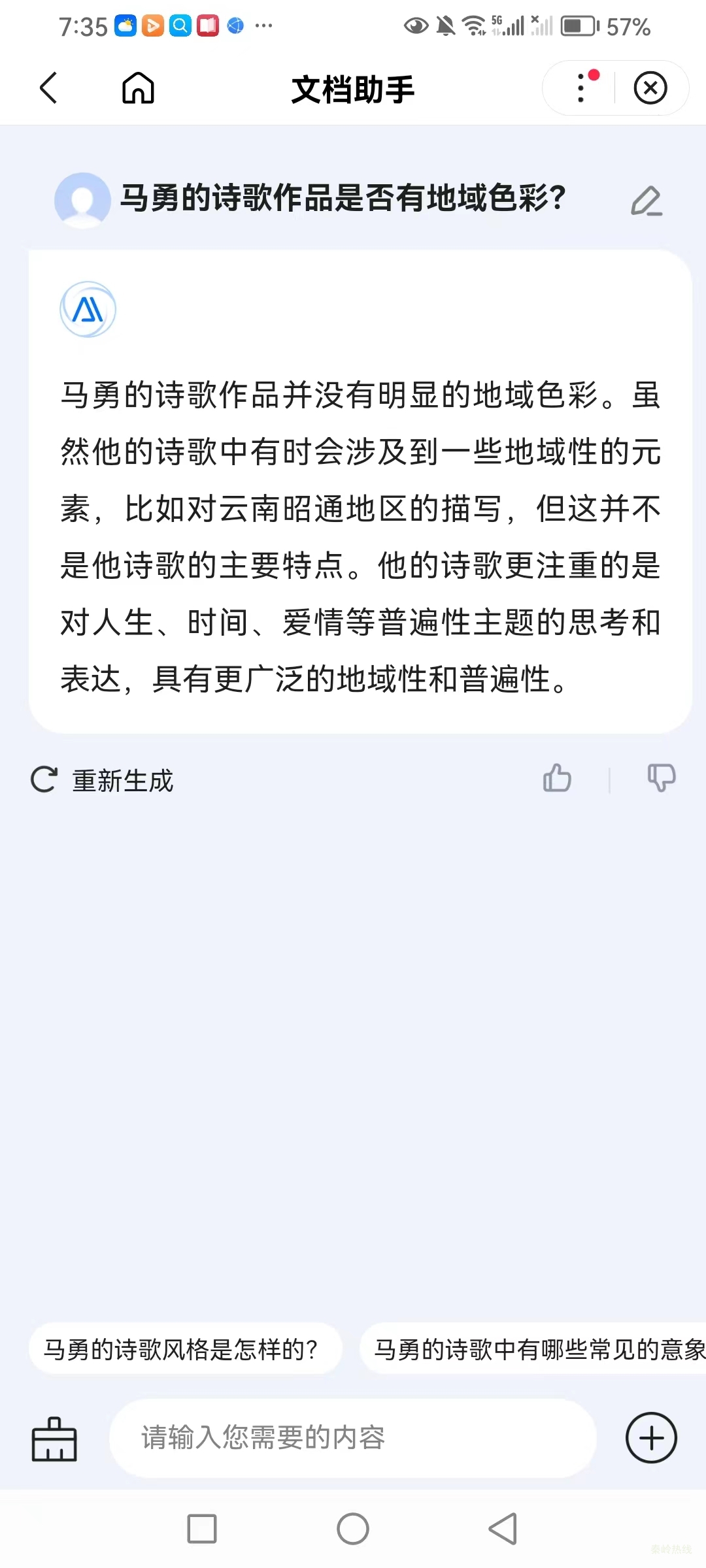Tap 重新生成 to regenerate the answer
The height and width of the screenshot is (1568, 706).
(103, 780)
